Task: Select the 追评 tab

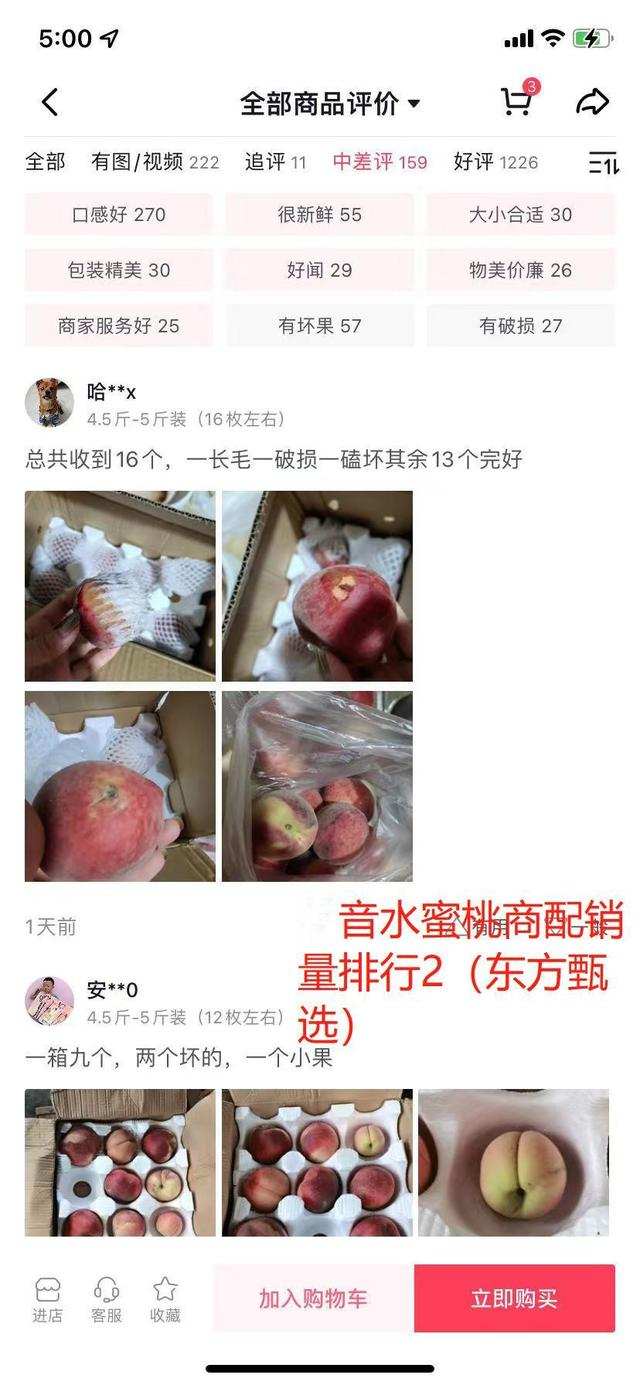Action: pos(275,162)
